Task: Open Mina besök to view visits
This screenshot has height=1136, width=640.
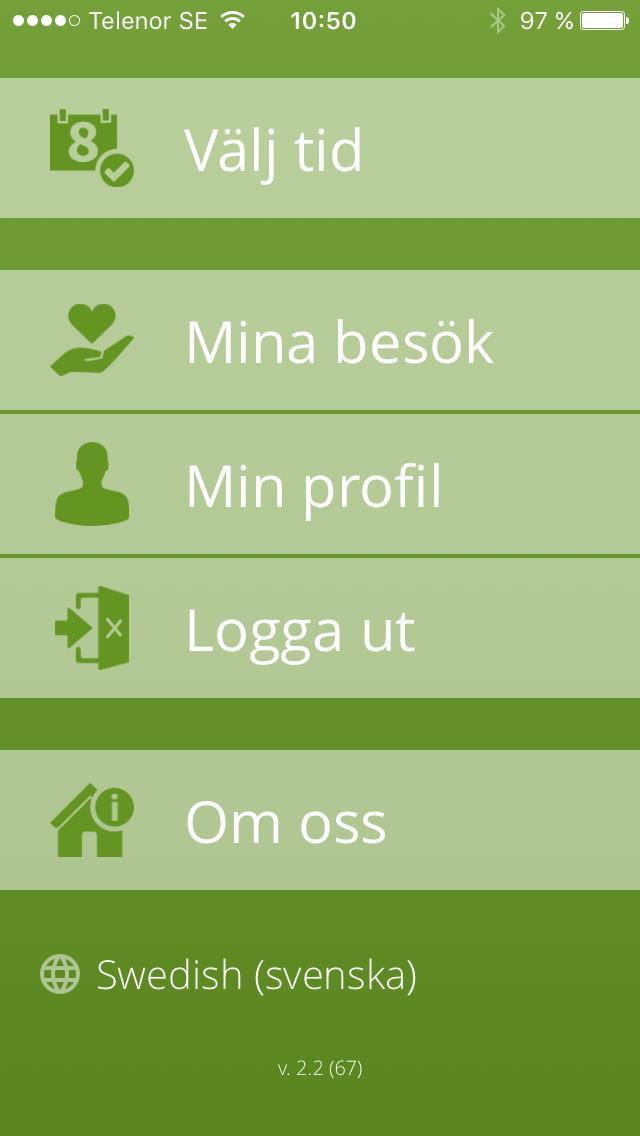Action: (x=320, y=340)
